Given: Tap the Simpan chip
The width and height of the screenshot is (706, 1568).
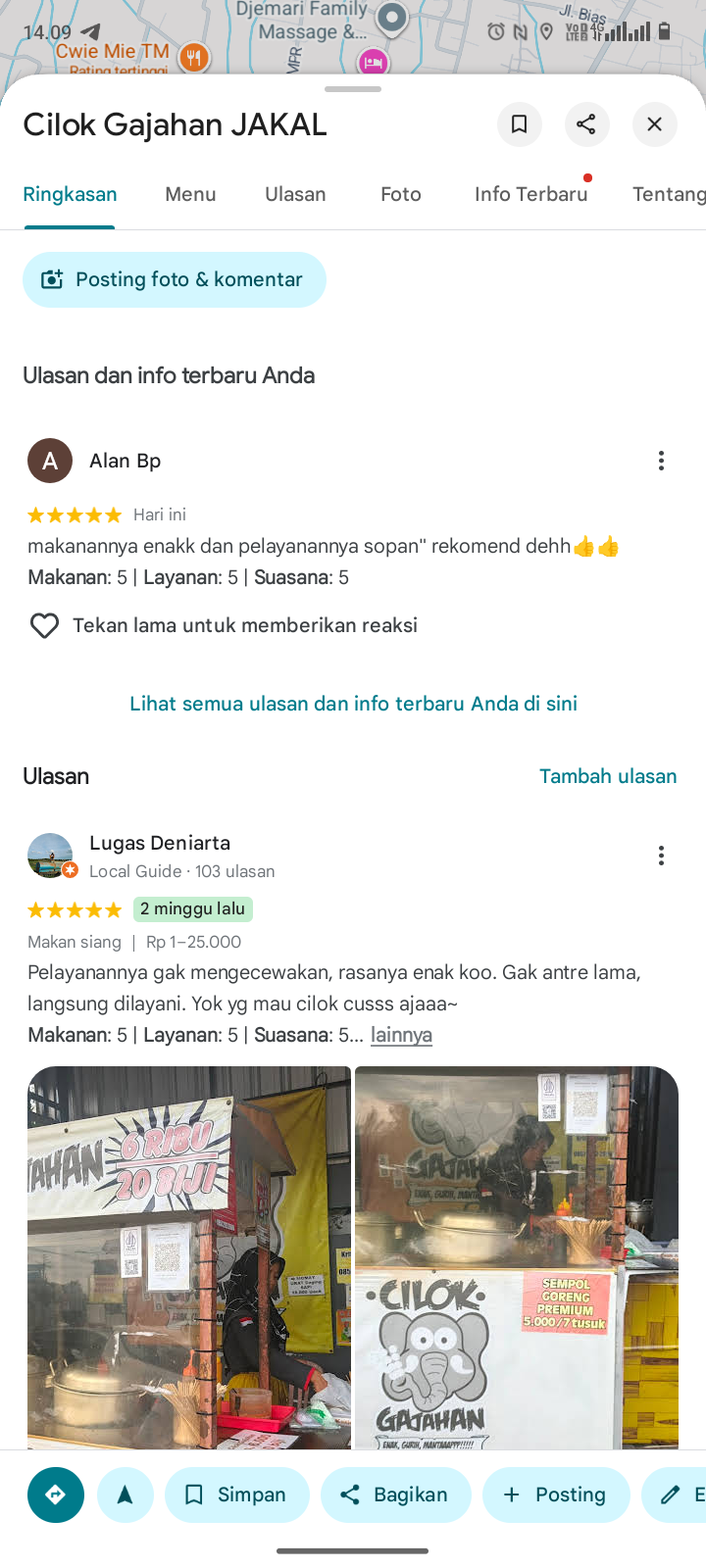Looking at the screenshot, I should pyautogui.click(x=236, y=1494).
